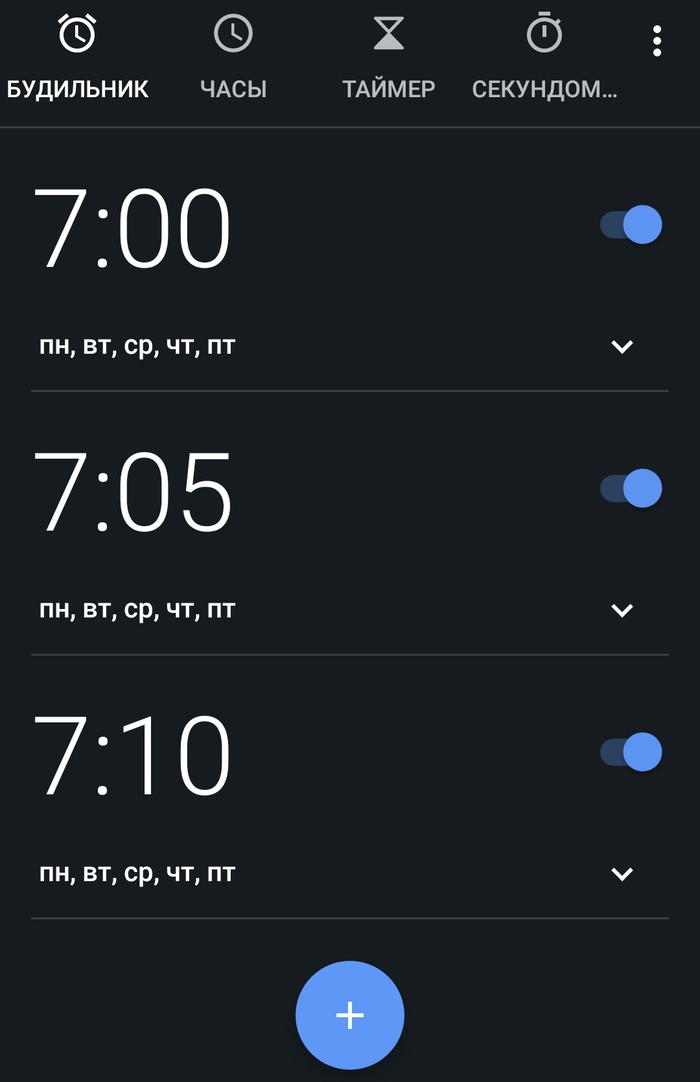Show details of the 7:10 alarm
Viewport: 700px width, 1082px height.
(x=622, y=874)
